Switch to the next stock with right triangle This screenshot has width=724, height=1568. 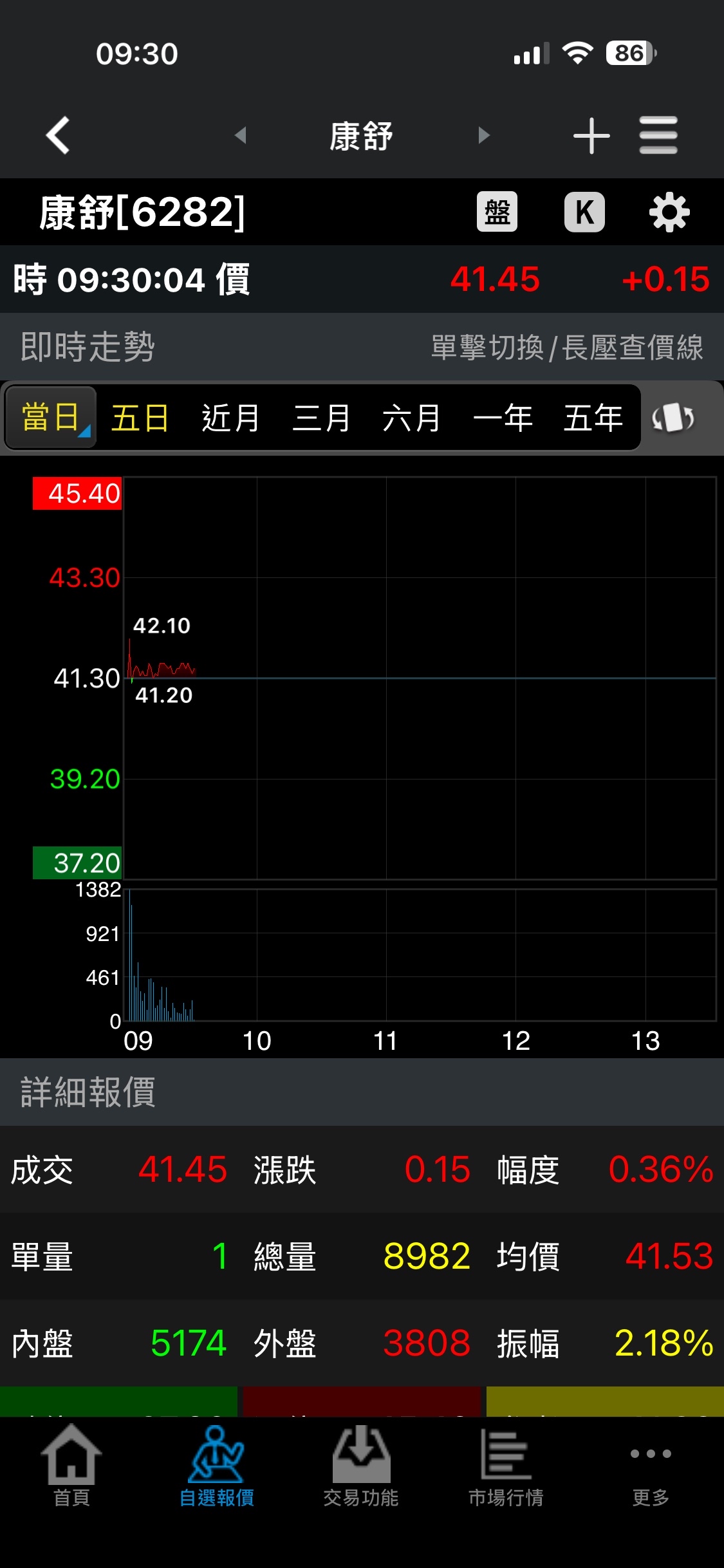(484, 135)
